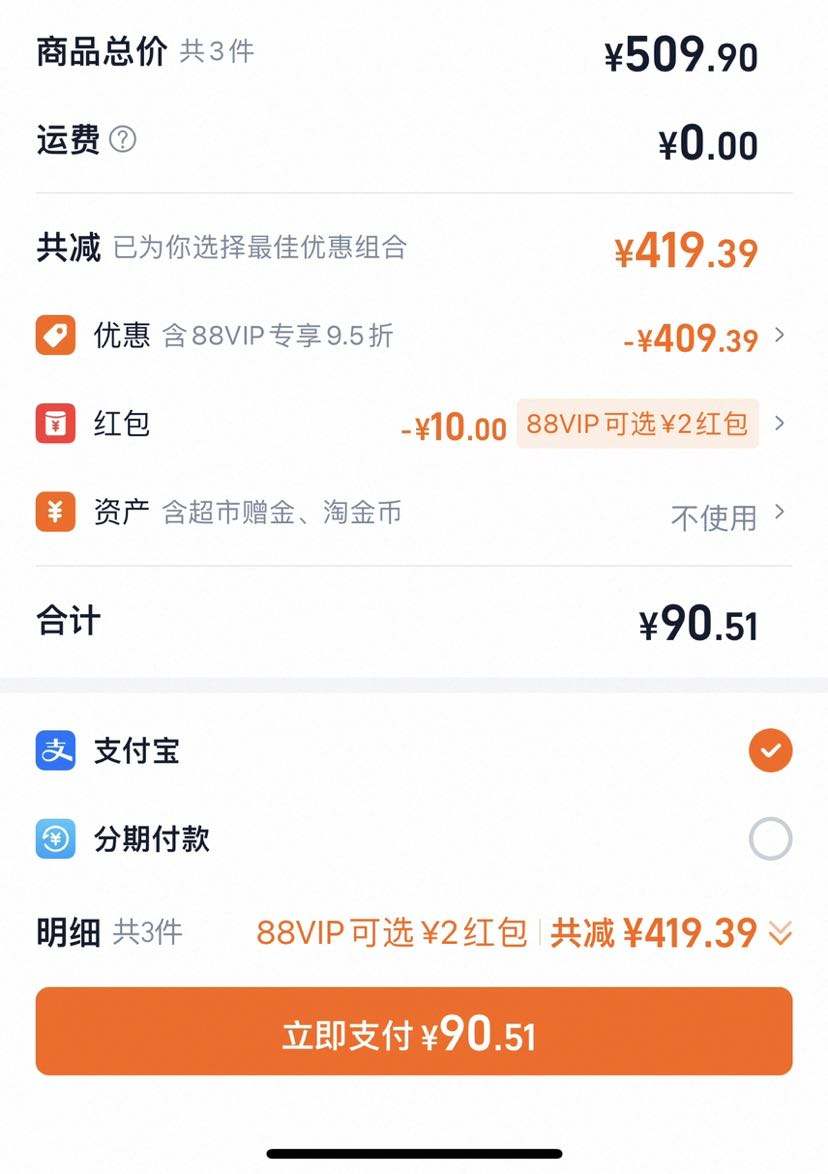Select 支付宝 as the payment method
The width and height of the screenshot is (828, 1174).
click(770, 751)
